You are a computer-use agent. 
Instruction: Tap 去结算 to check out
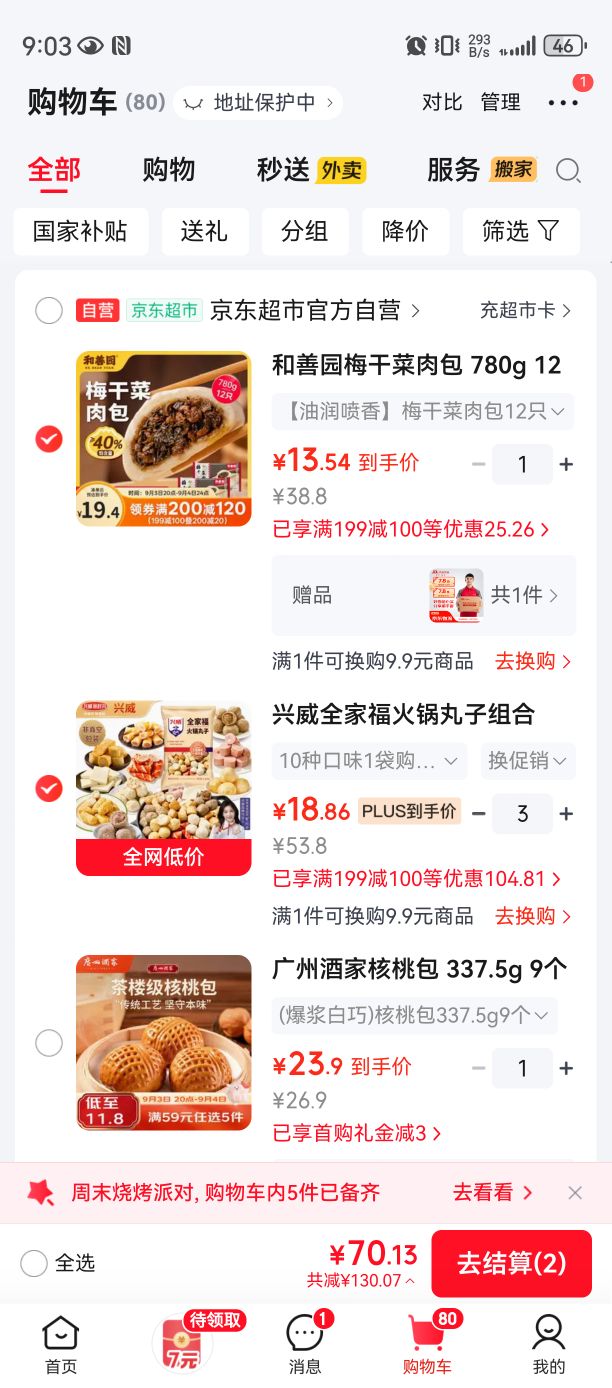pos(511,1263)
